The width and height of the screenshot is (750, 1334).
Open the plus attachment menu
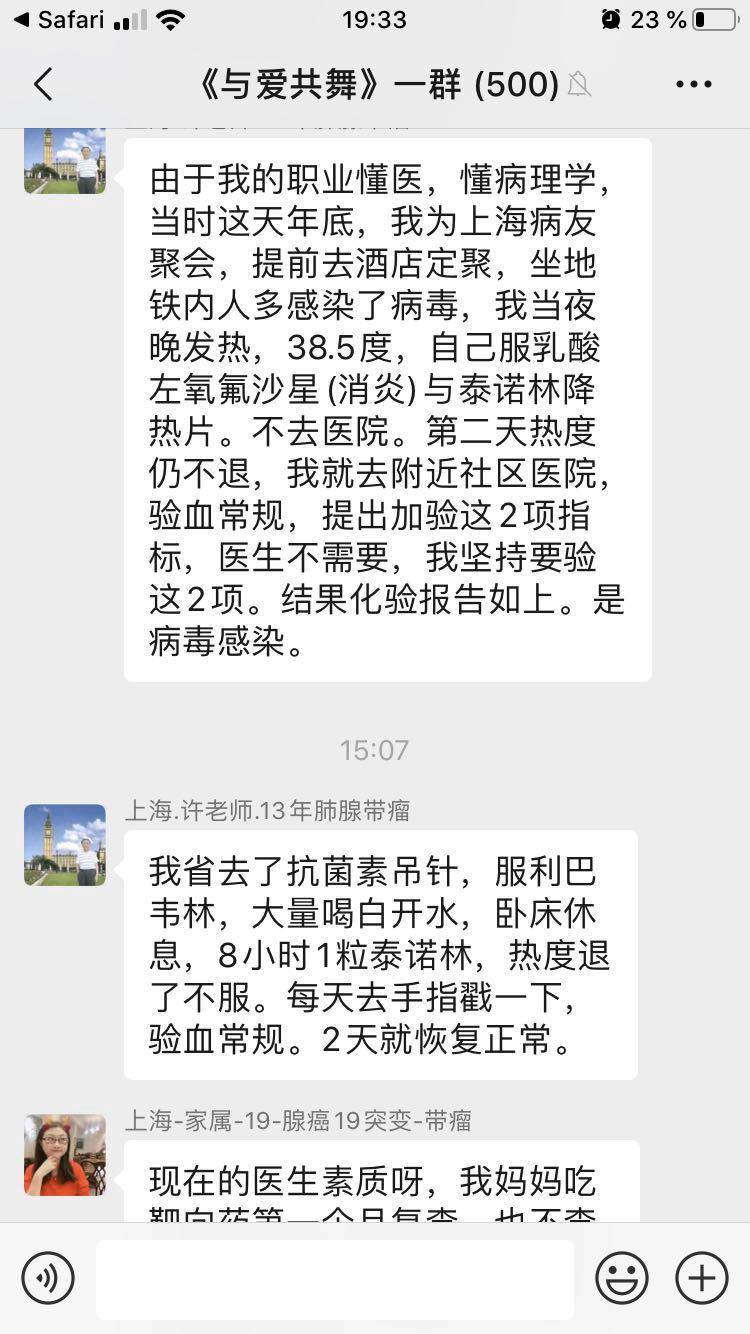(x=701, y=1278)
